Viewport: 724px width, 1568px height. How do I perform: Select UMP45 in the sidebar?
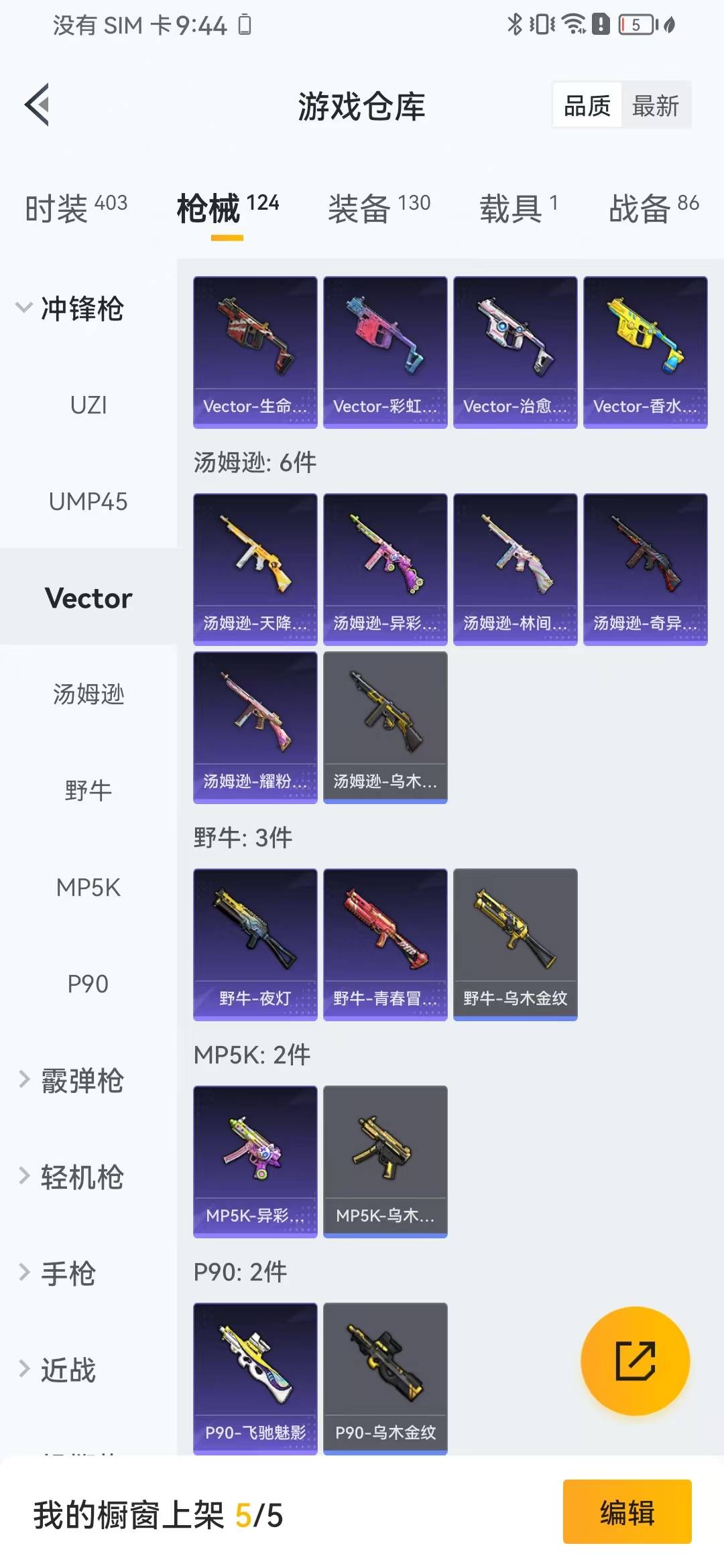pyautogui.click(x=88, y=501)
